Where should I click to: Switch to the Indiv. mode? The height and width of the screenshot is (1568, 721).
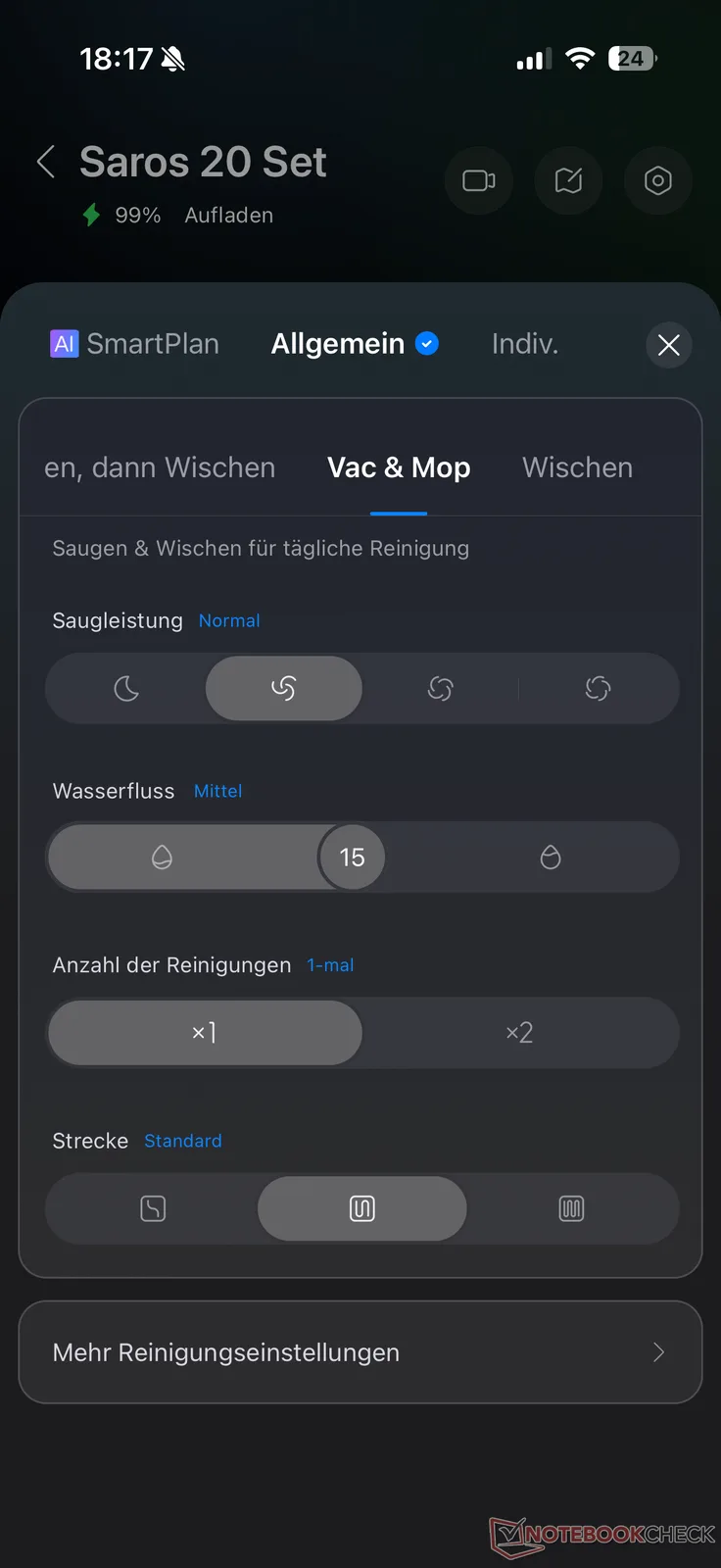tap(524, 344)
